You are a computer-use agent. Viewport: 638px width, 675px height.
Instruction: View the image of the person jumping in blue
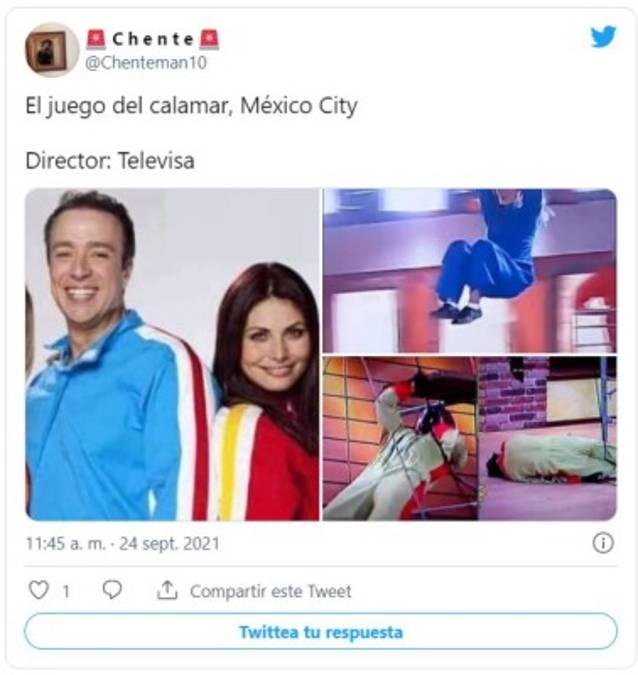[469, 269]
